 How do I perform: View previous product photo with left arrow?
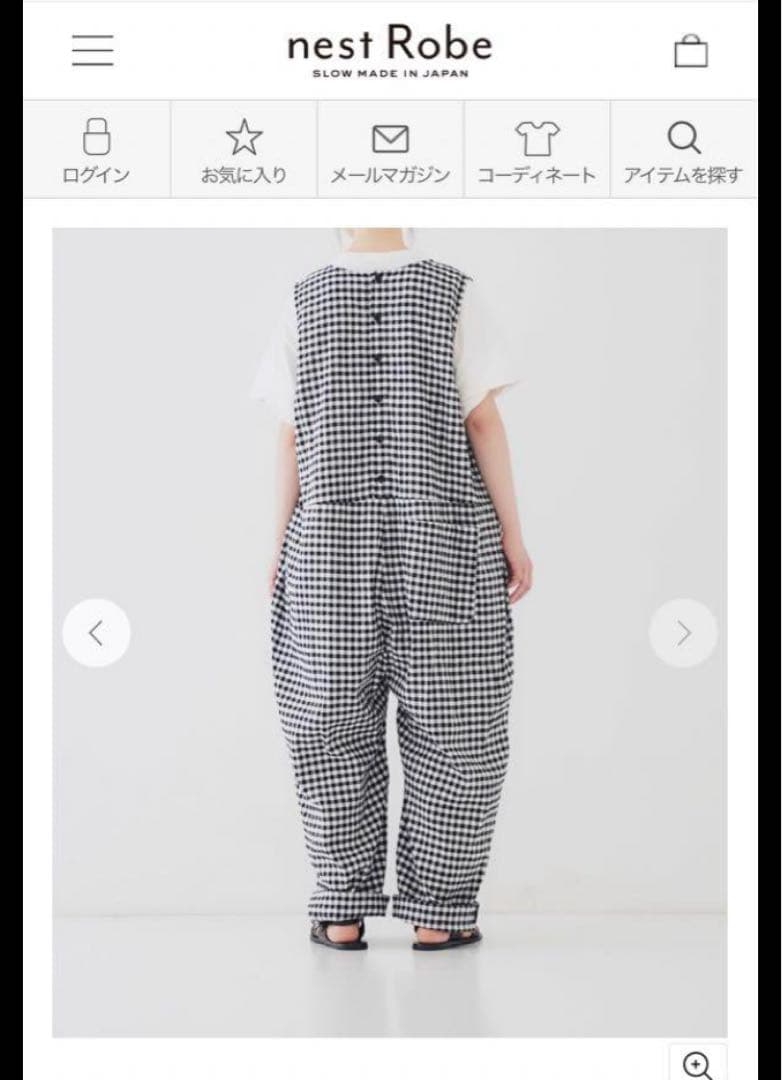[x=96, y=632]
